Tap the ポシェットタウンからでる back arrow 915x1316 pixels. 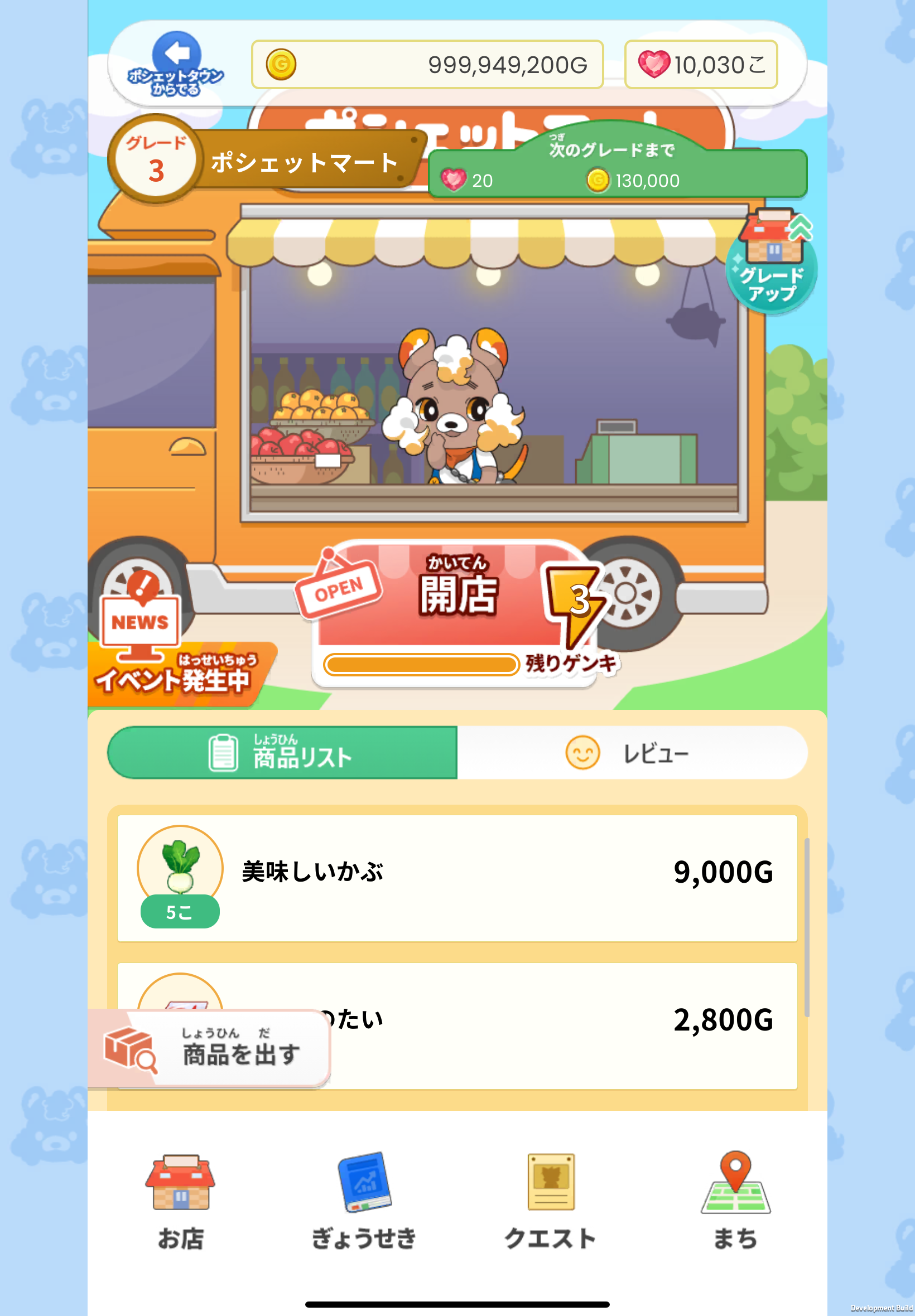coord(175,63)
